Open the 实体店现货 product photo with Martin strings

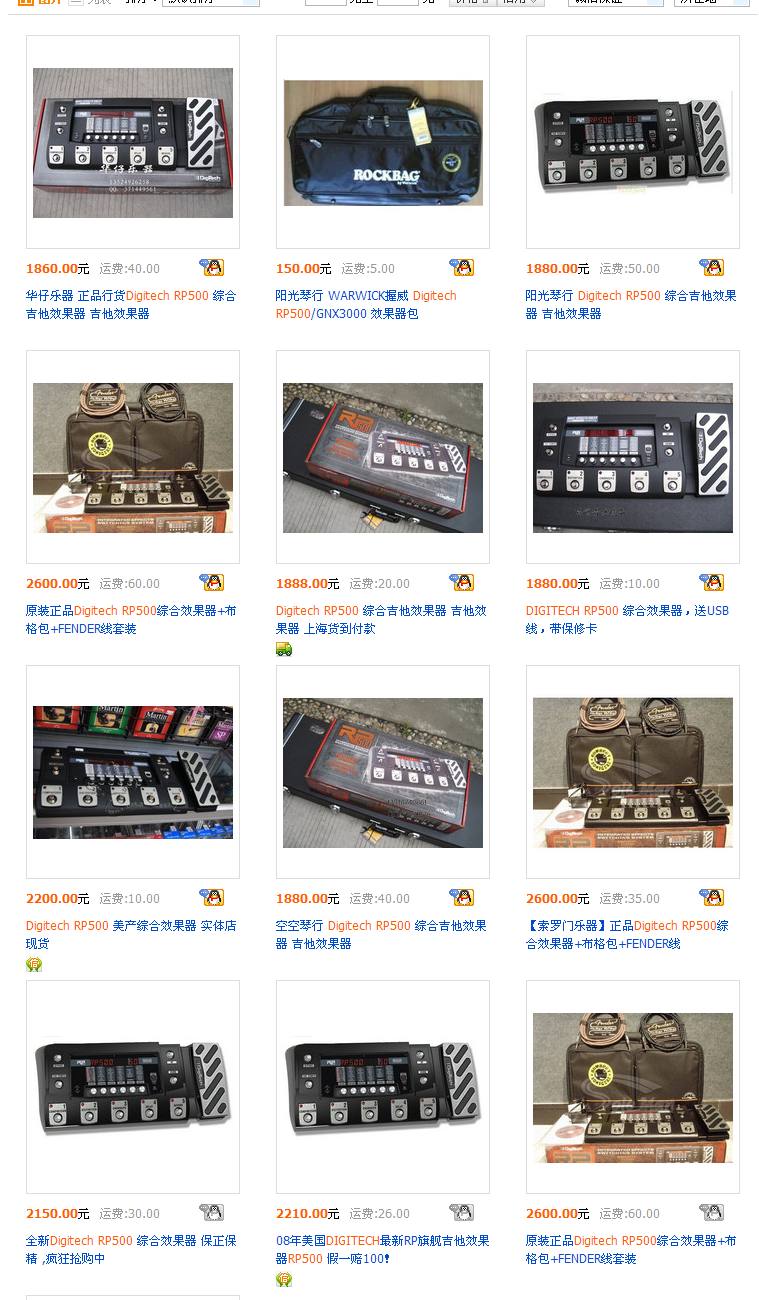133,772
